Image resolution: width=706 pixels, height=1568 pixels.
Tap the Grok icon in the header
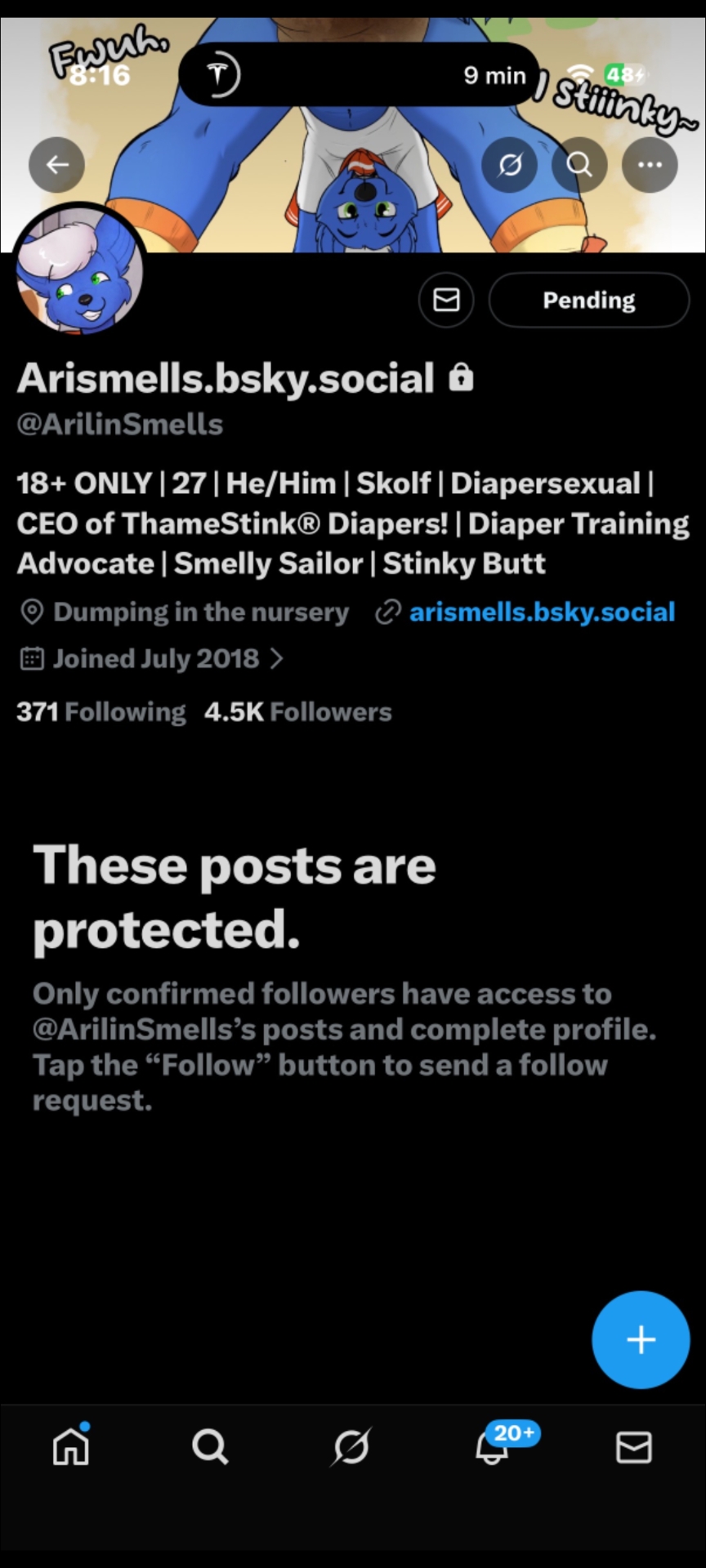point(509,165)
